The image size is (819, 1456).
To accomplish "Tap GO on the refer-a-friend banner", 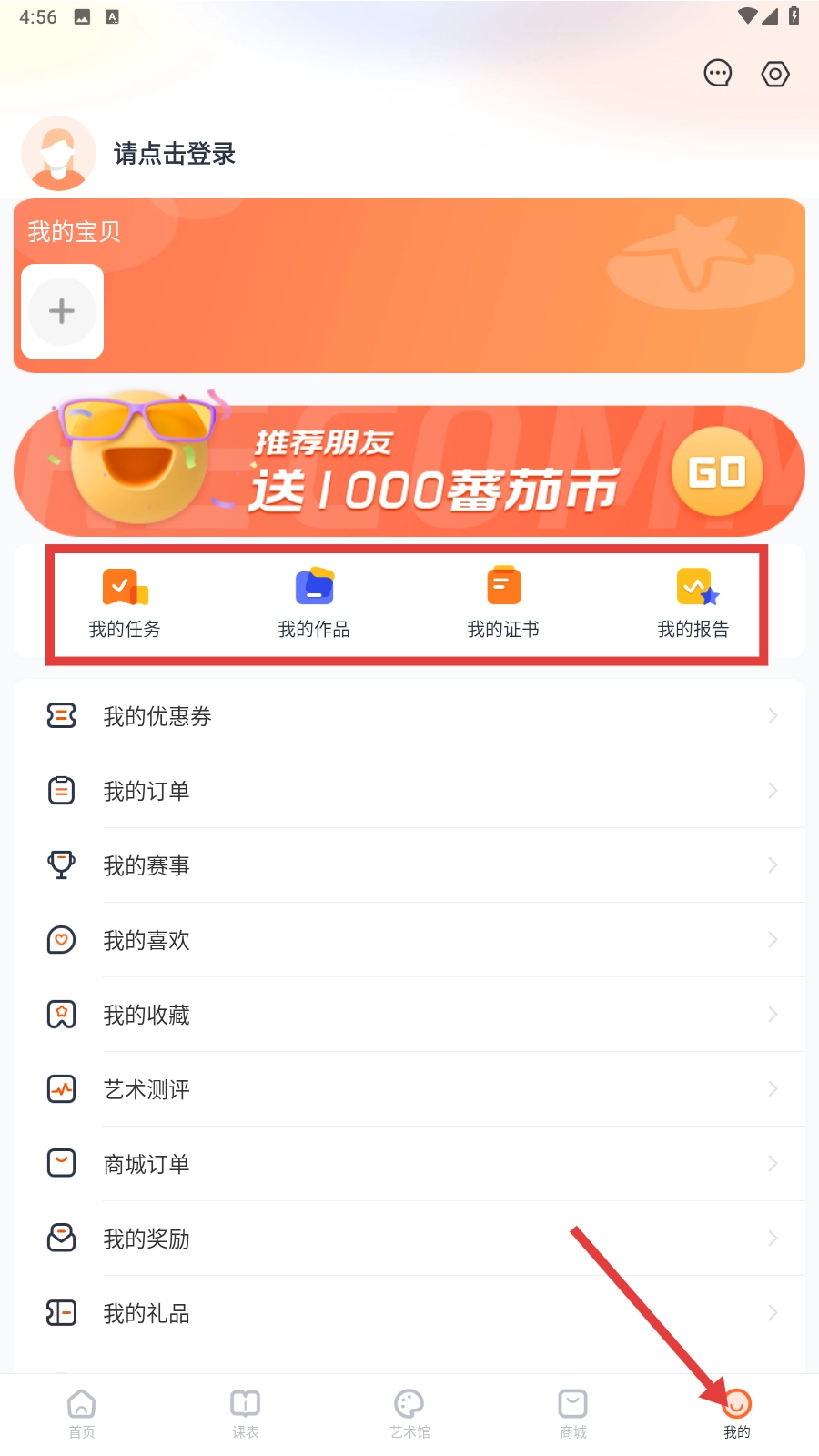I will [x=717, y=471].
